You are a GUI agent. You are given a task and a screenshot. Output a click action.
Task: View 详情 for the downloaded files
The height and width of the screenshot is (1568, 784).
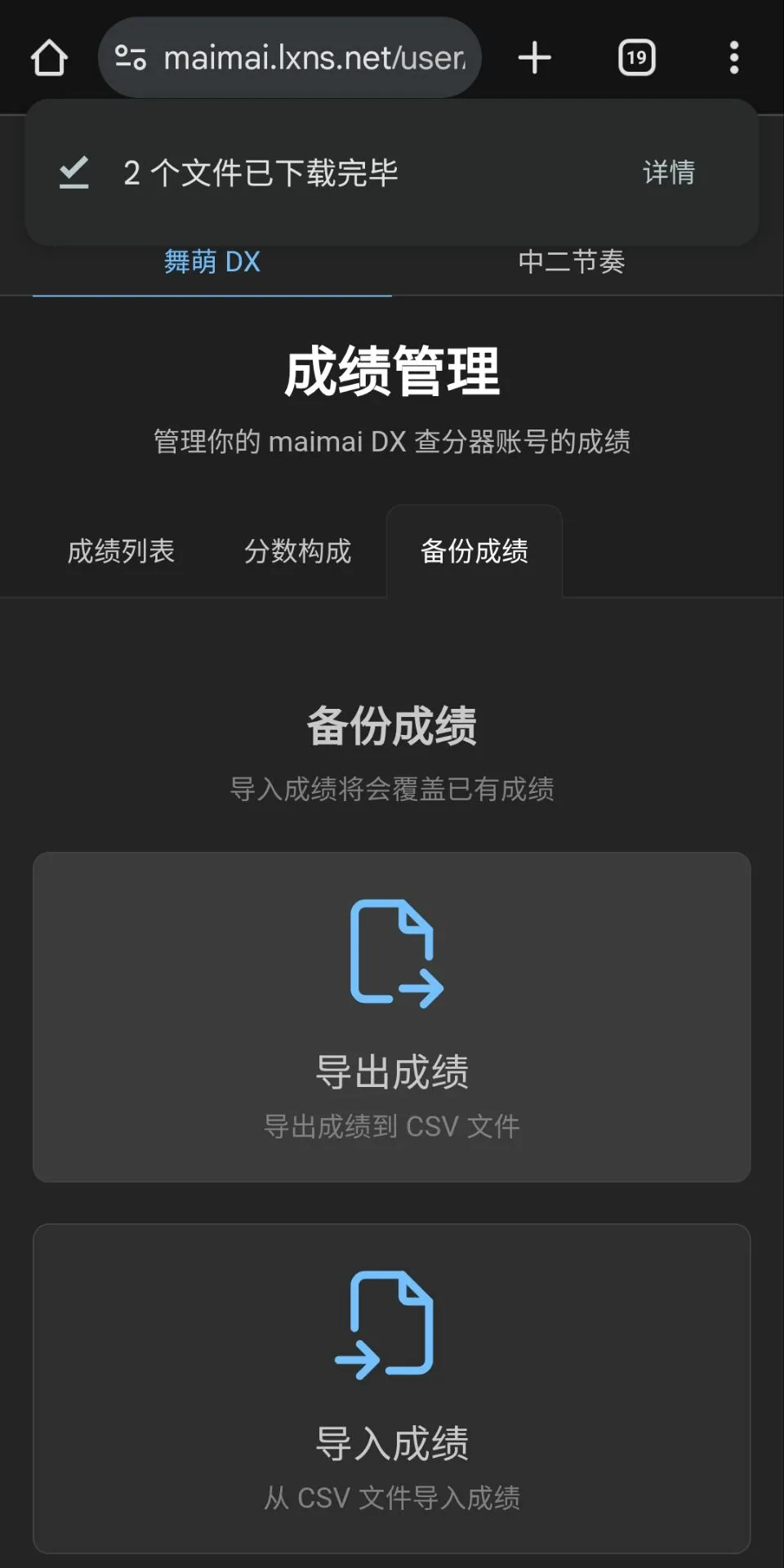(x=669, y=172)
